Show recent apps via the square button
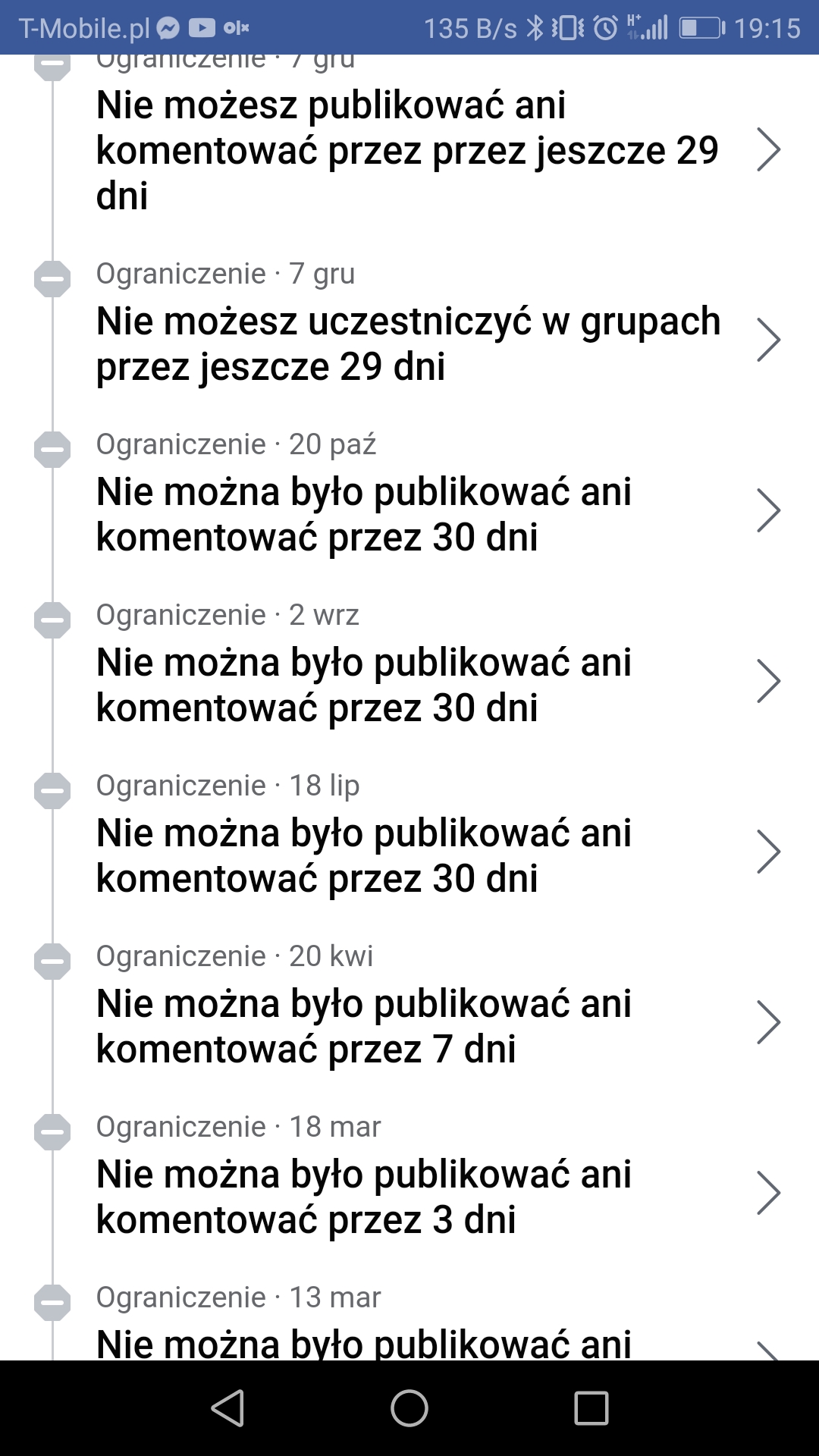819x1456 pixels. (x=591, y=1408)
